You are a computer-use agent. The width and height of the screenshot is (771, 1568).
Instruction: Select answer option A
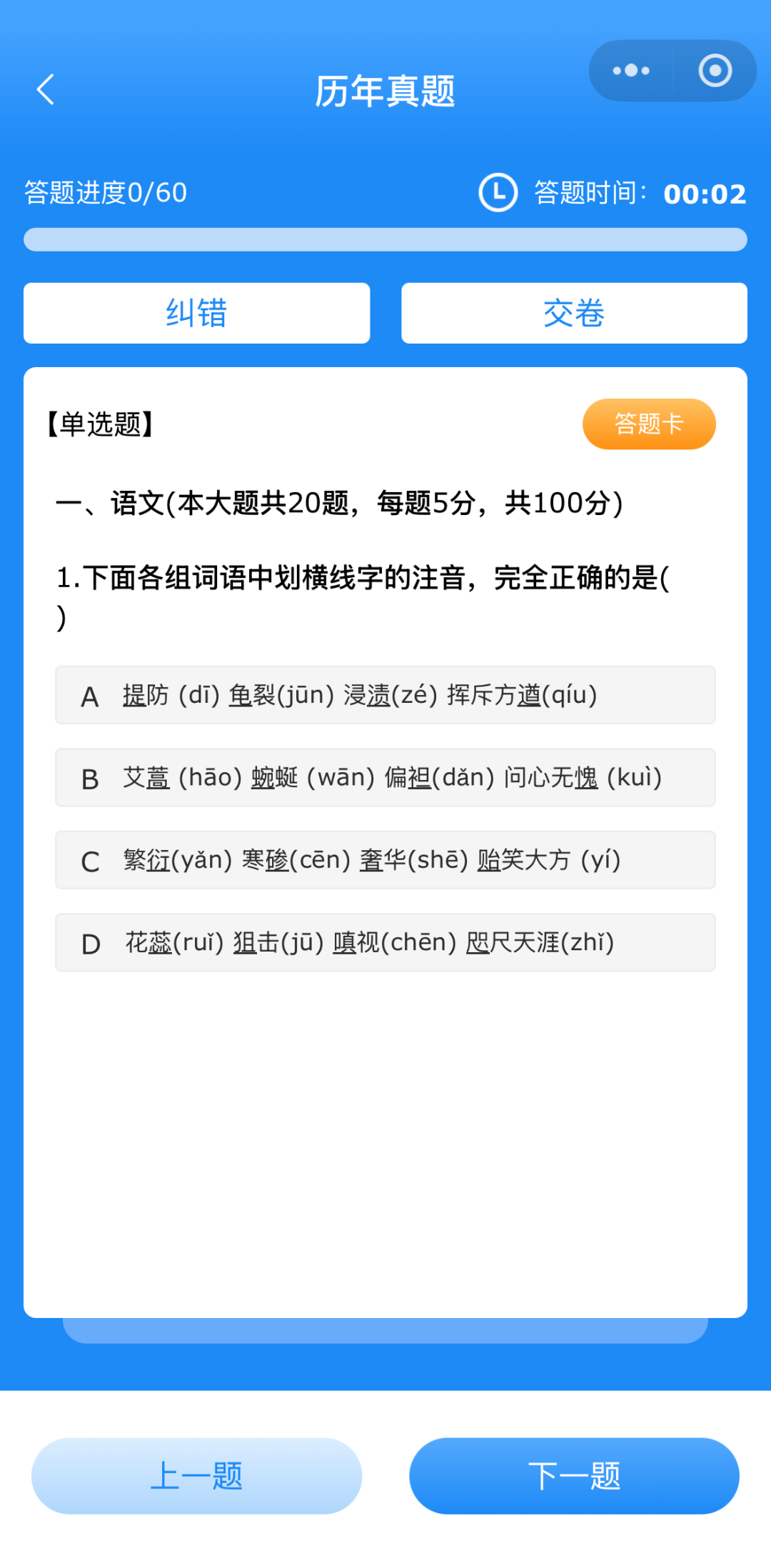coord(385,695)
